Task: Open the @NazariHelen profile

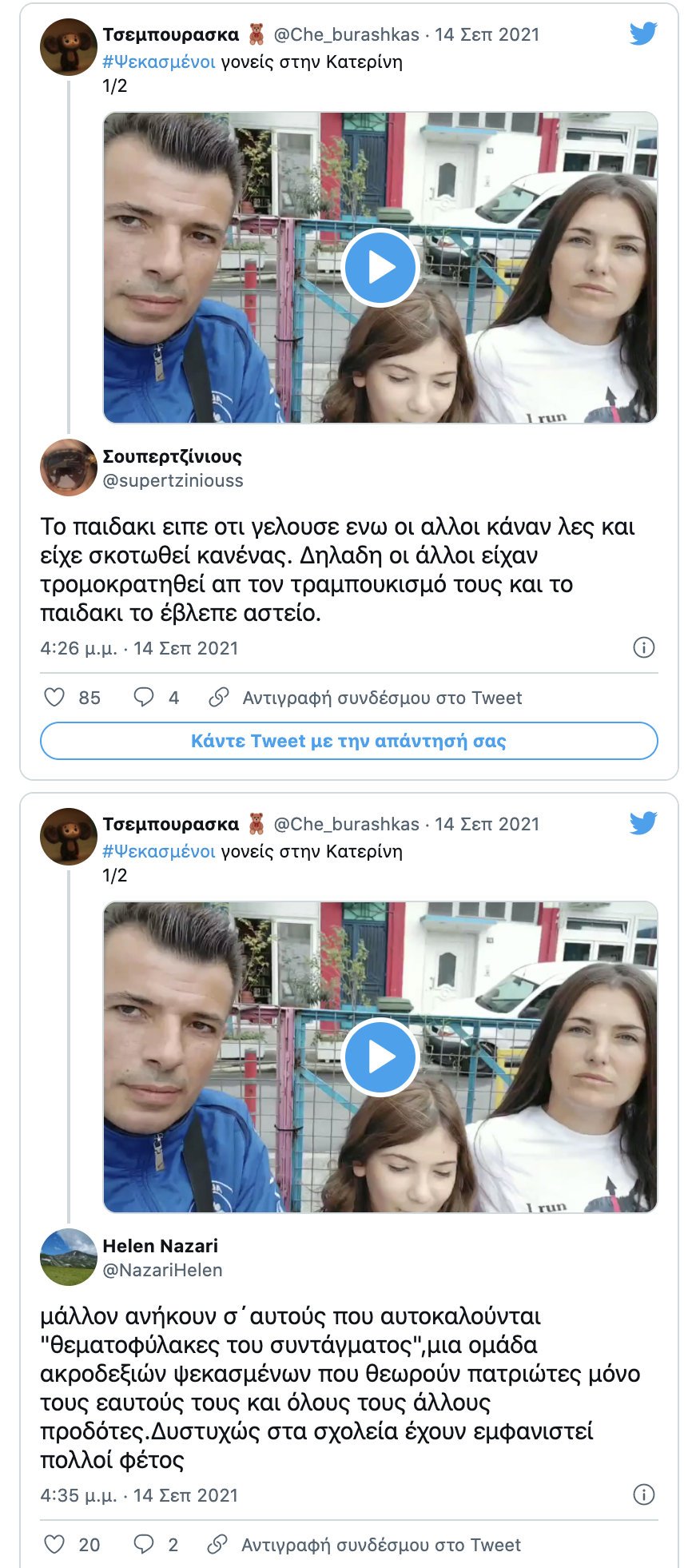Action: tap(162, 1270)
